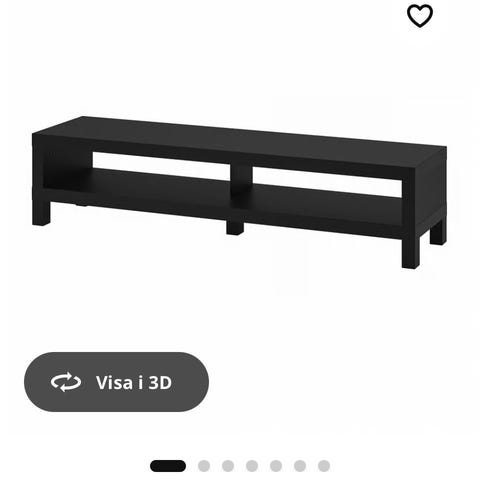This screenshot has width=480, height=480.
Task: Jump to the second image dot
Action: click(x=204, y=466)
